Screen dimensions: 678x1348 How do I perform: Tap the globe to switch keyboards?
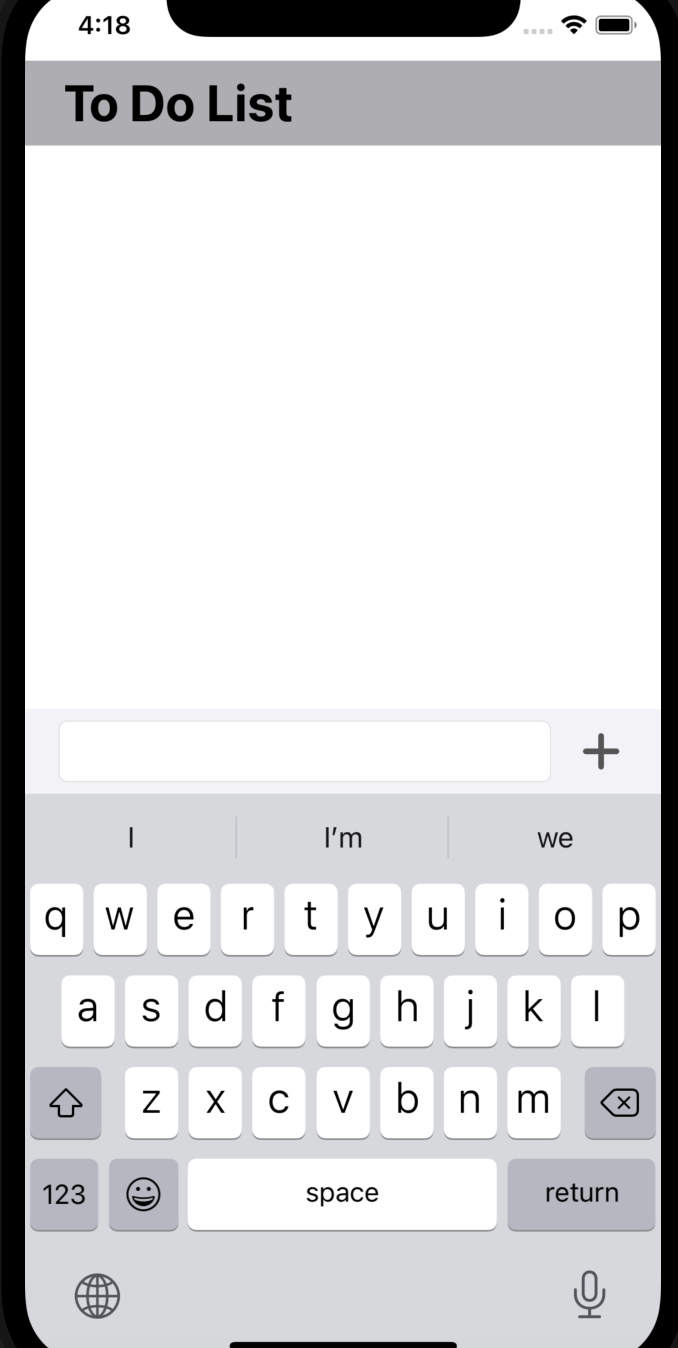coord(97,1296)
